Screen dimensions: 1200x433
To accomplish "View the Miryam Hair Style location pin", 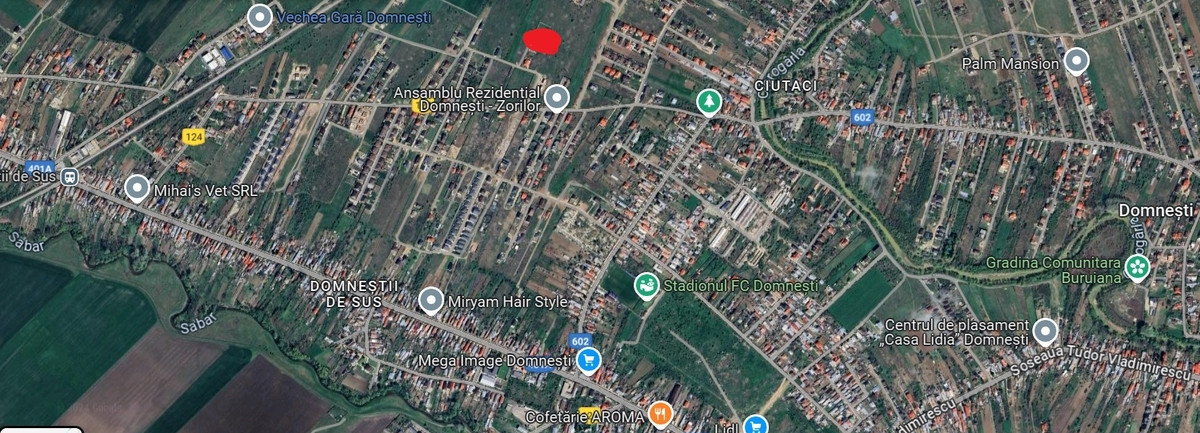I will pos(431,299).
